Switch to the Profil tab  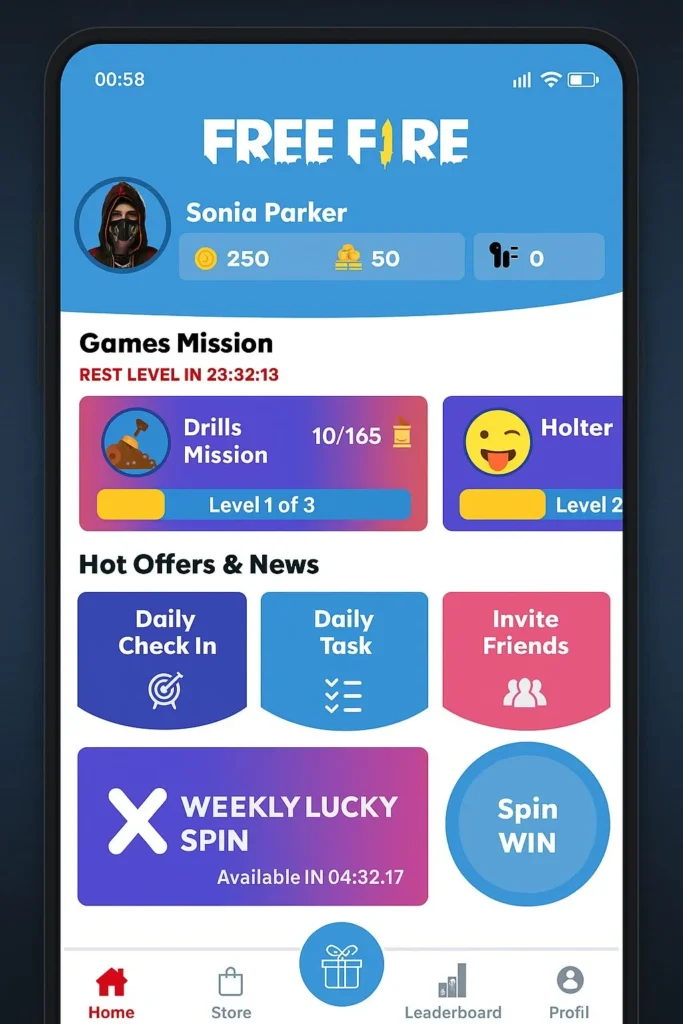click(x=569, y=993)
